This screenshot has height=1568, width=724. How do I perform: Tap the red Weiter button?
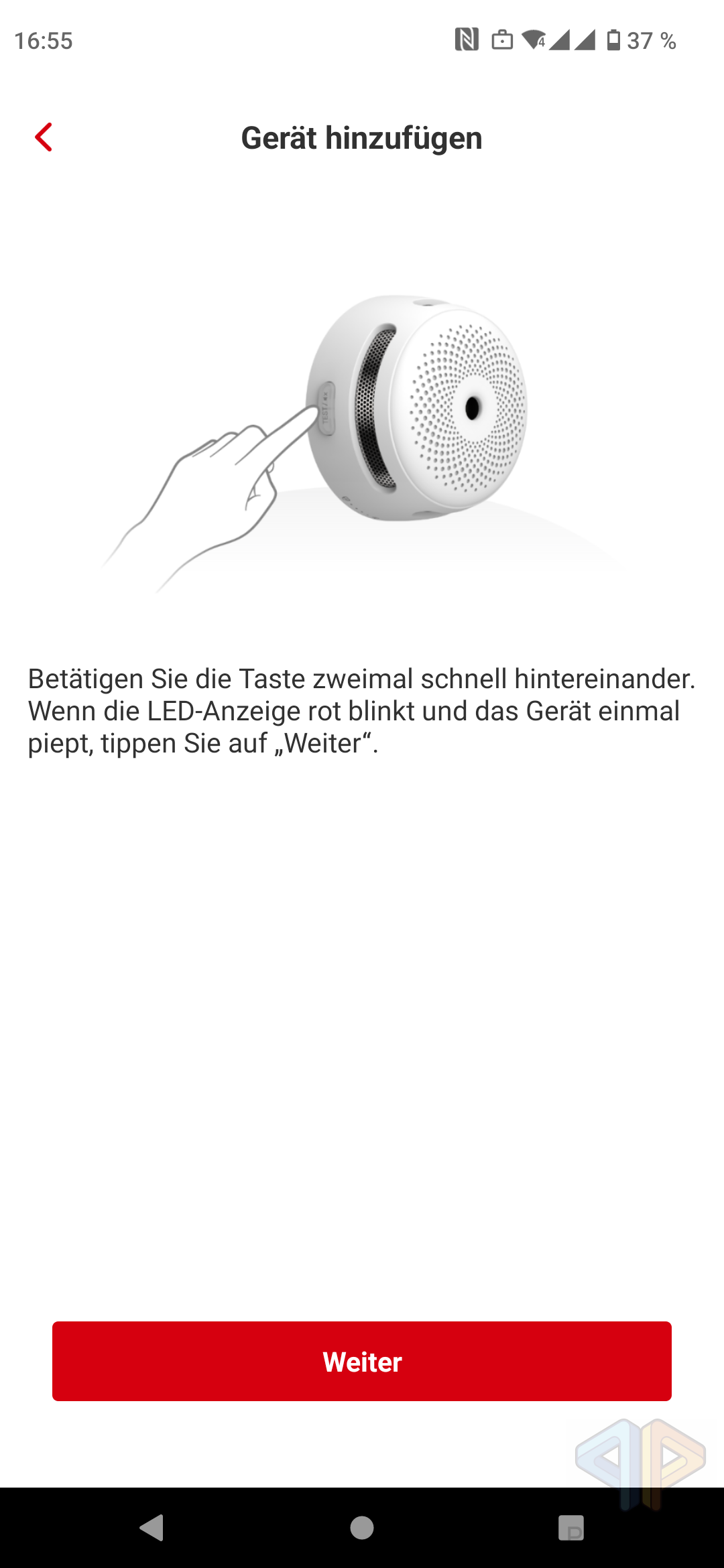tap(362, 1361)
